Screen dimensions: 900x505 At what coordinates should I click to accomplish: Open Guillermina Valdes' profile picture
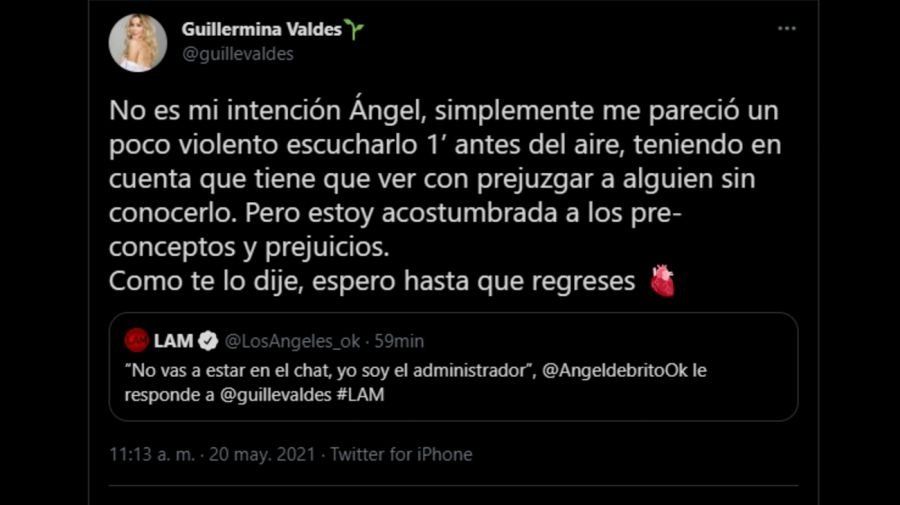tap(137, 43)
